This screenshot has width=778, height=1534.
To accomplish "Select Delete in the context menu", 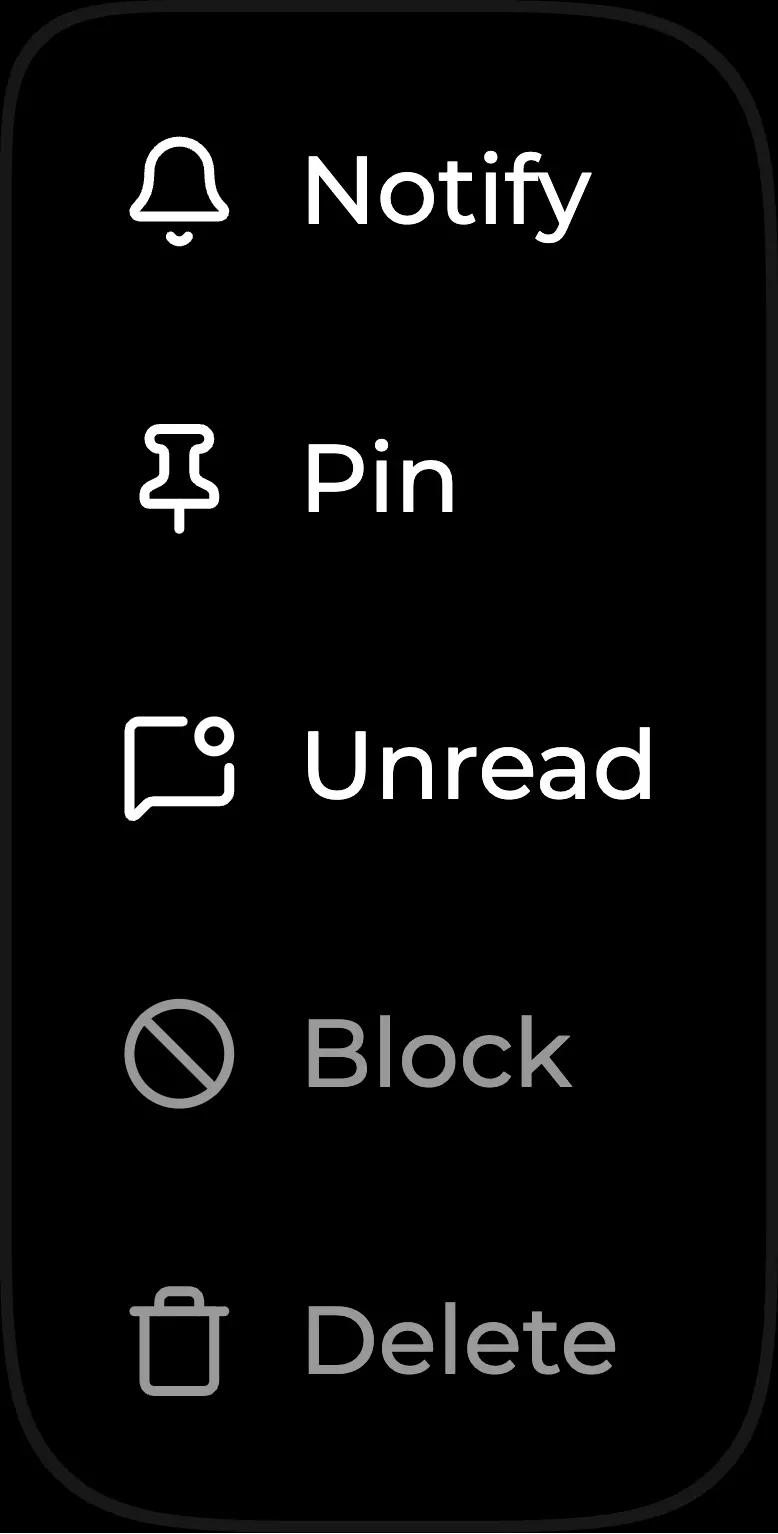I will 372,1340.
